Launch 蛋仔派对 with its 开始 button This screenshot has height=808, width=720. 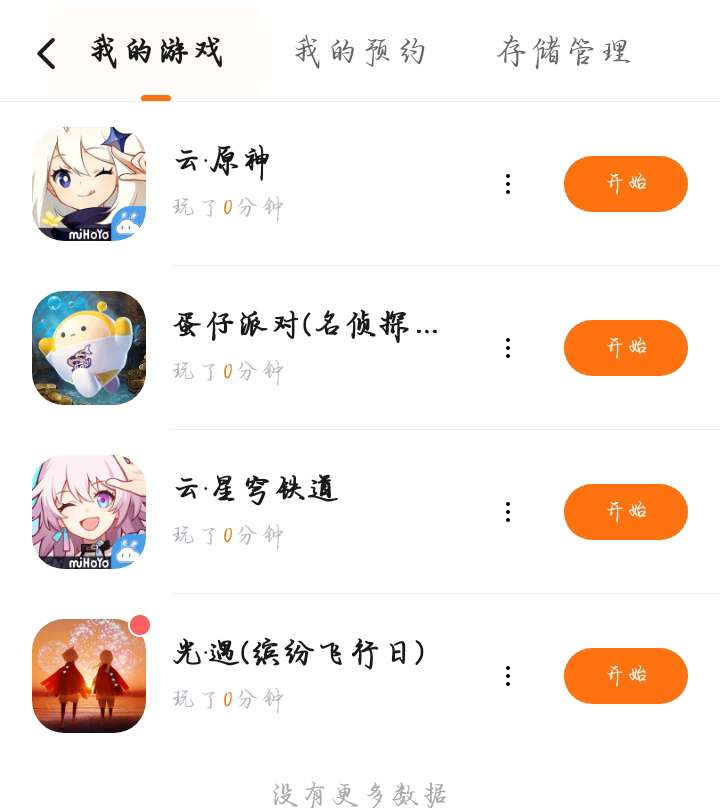coord(625,348)
